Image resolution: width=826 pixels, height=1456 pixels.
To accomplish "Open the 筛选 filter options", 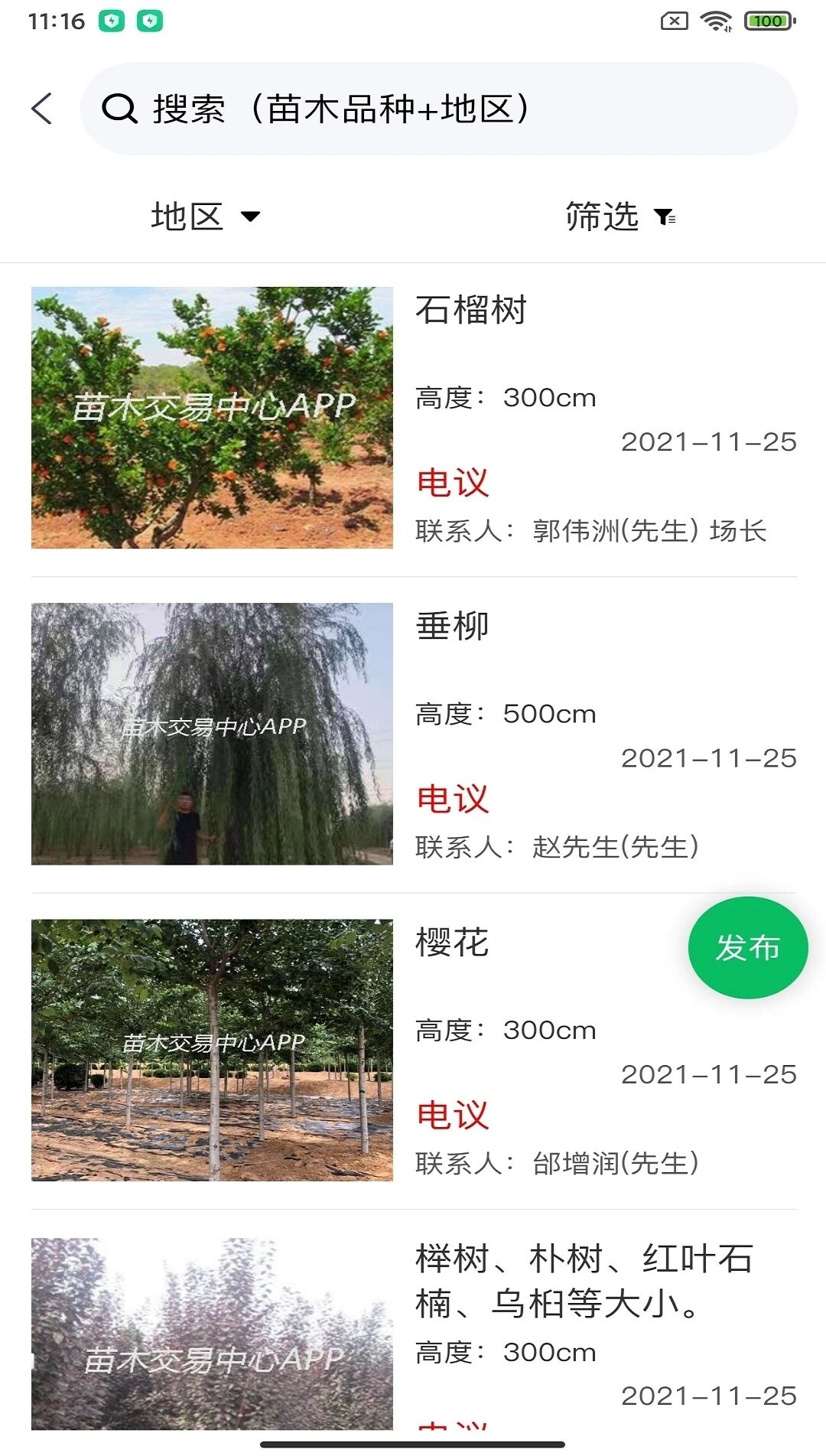I will [x=619, y=217].
